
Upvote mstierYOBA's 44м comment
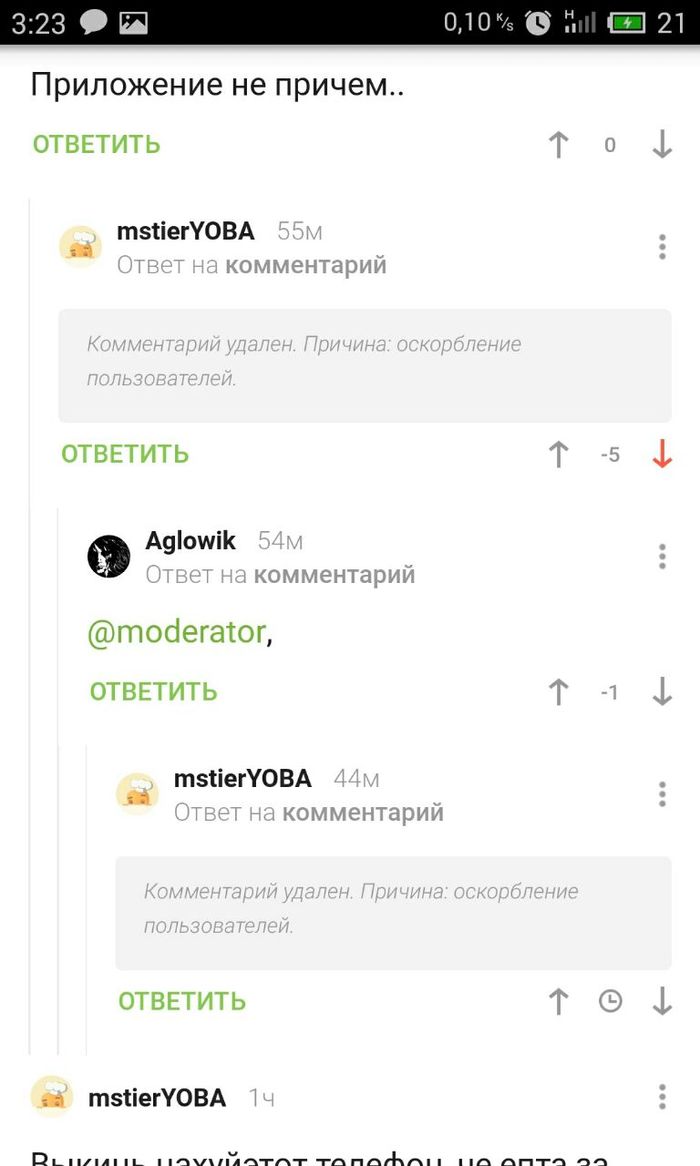(x=559, y=1001)
